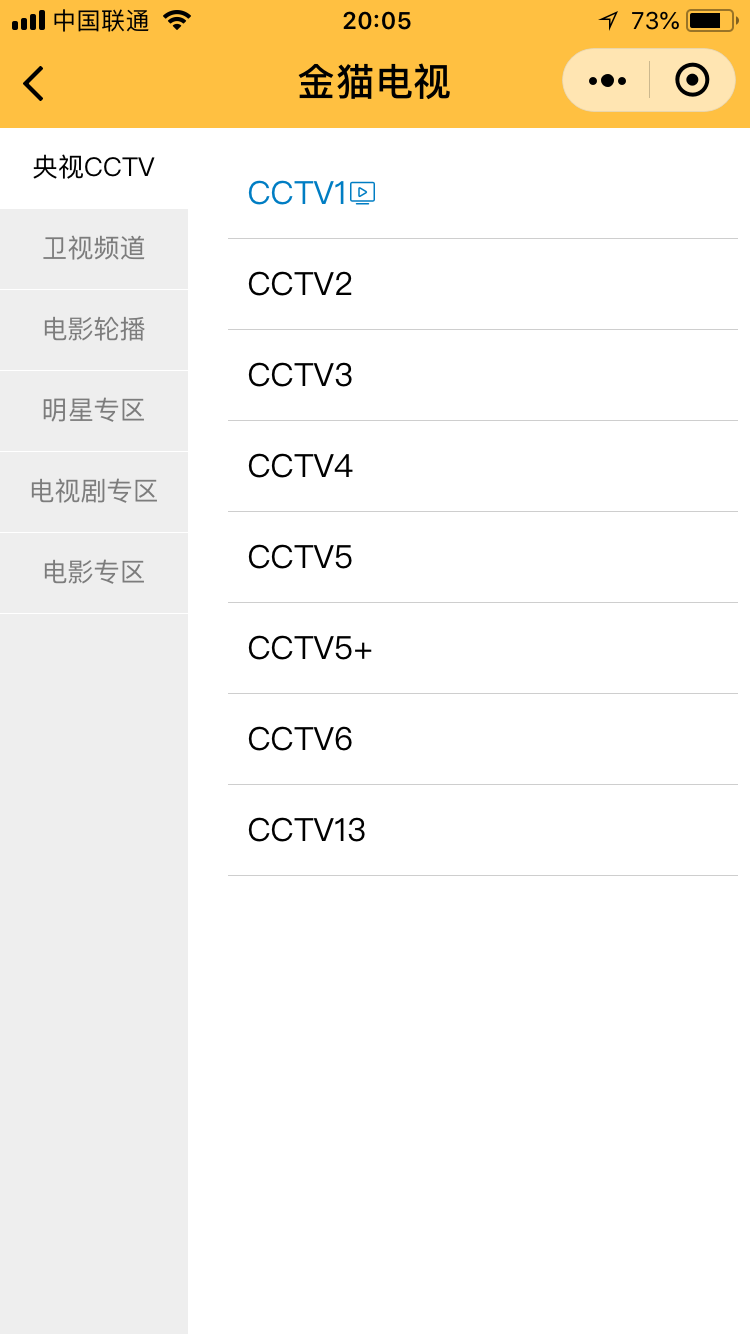Go back using the header arrow
Image resolution: width=750 pixels, height=1334 pixels.
pyautogui.click(x=33, y=83)
